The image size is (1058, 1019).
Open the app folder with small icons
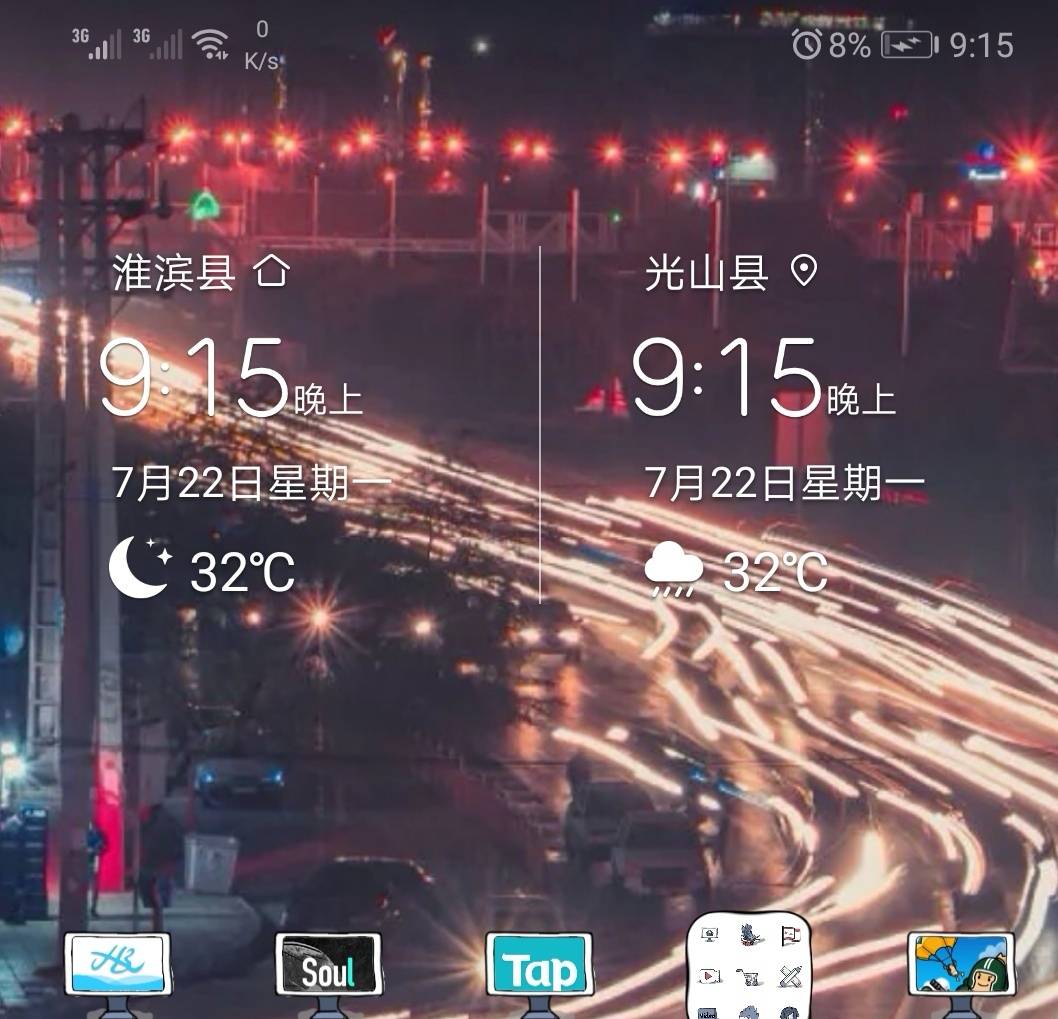750,966
